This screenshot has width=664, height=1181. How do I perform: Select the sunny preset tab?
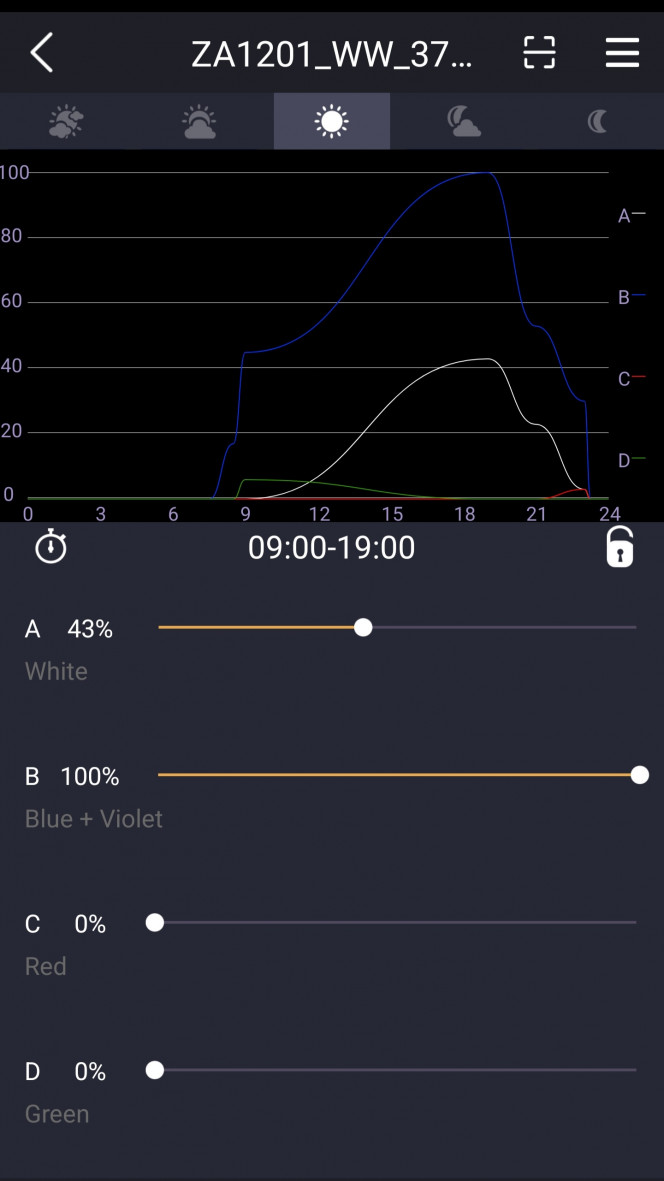point(332,121)
